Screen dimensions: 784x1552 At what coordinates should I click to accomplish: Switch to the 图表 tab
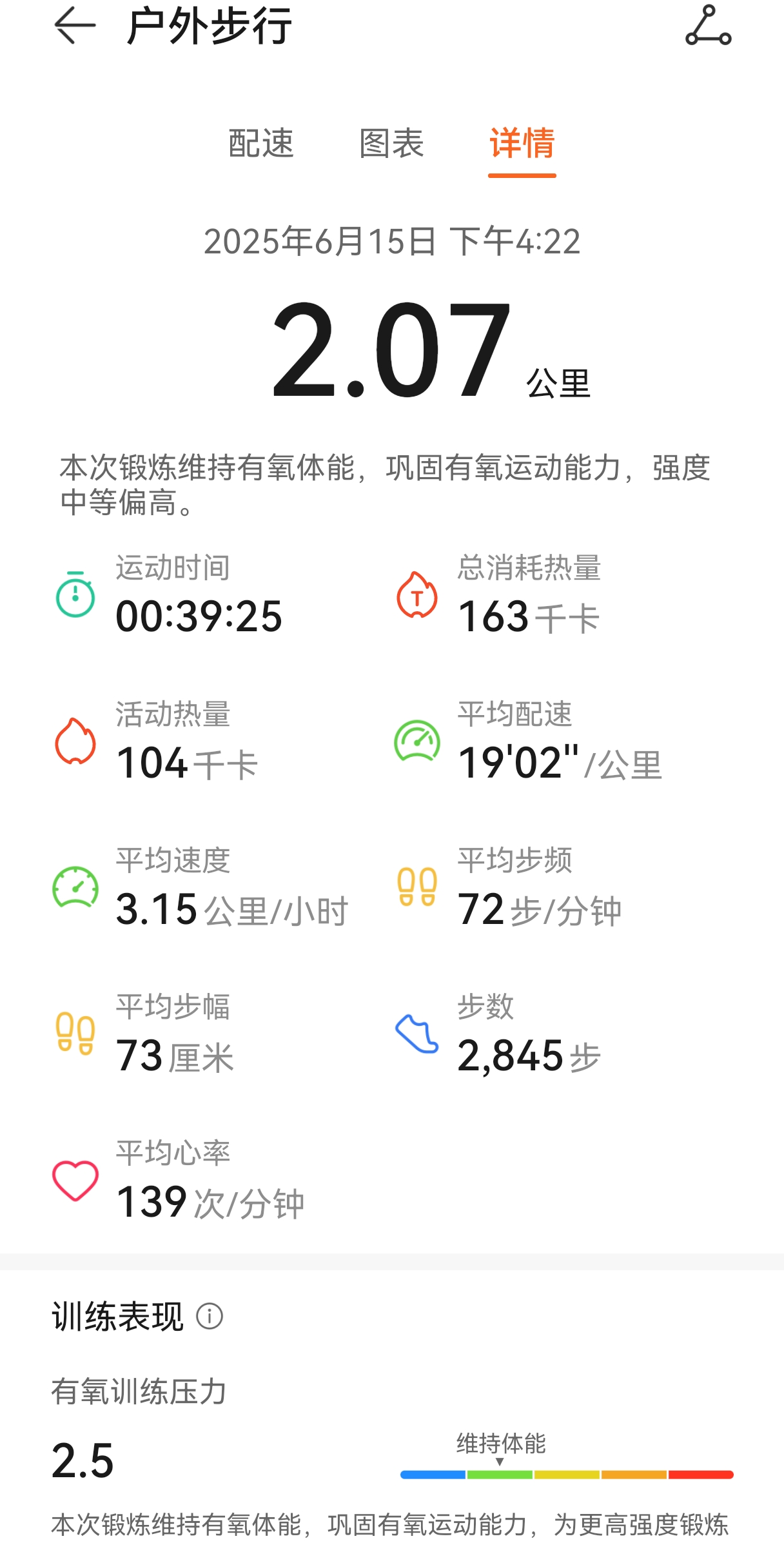391,143
